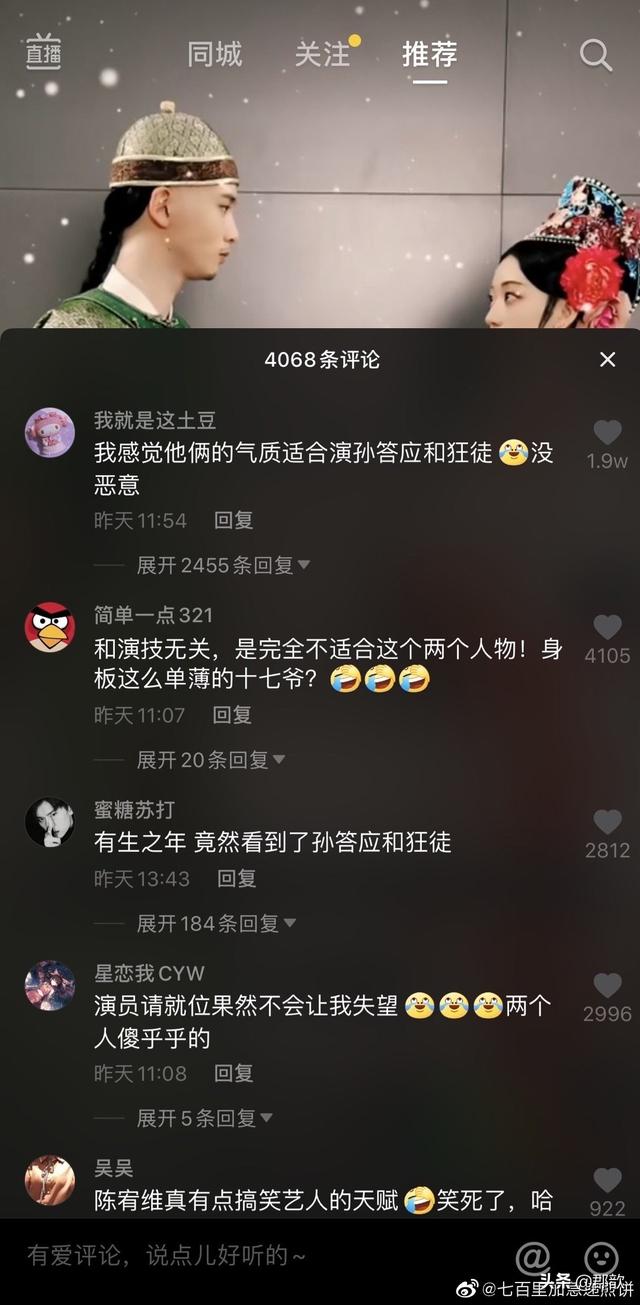Open the search magnifier icon
The height and width of the screenshot is (1305, 640).
tap(596, 55)
